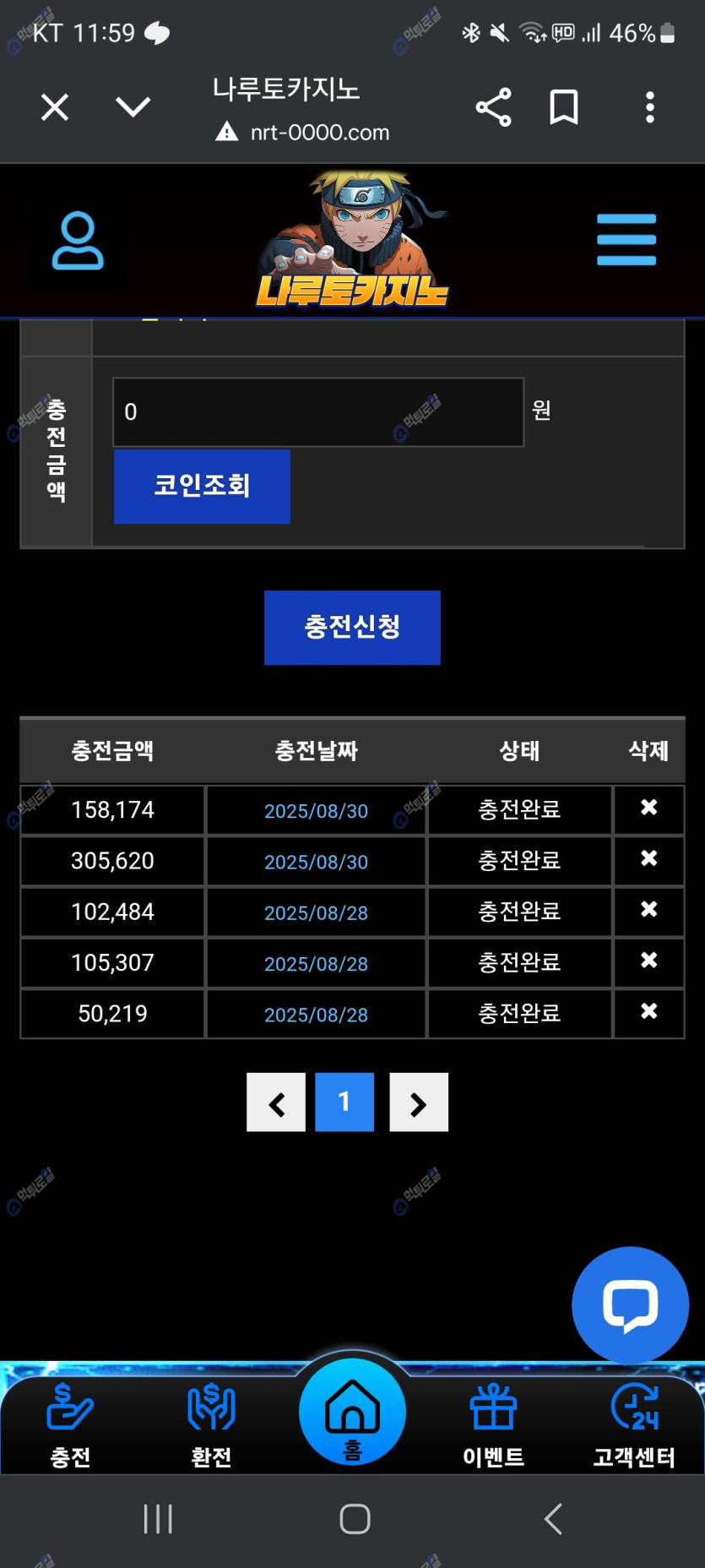The image size is (705, 1568).
Task: Open the hamburger menu
Action: 626,240
